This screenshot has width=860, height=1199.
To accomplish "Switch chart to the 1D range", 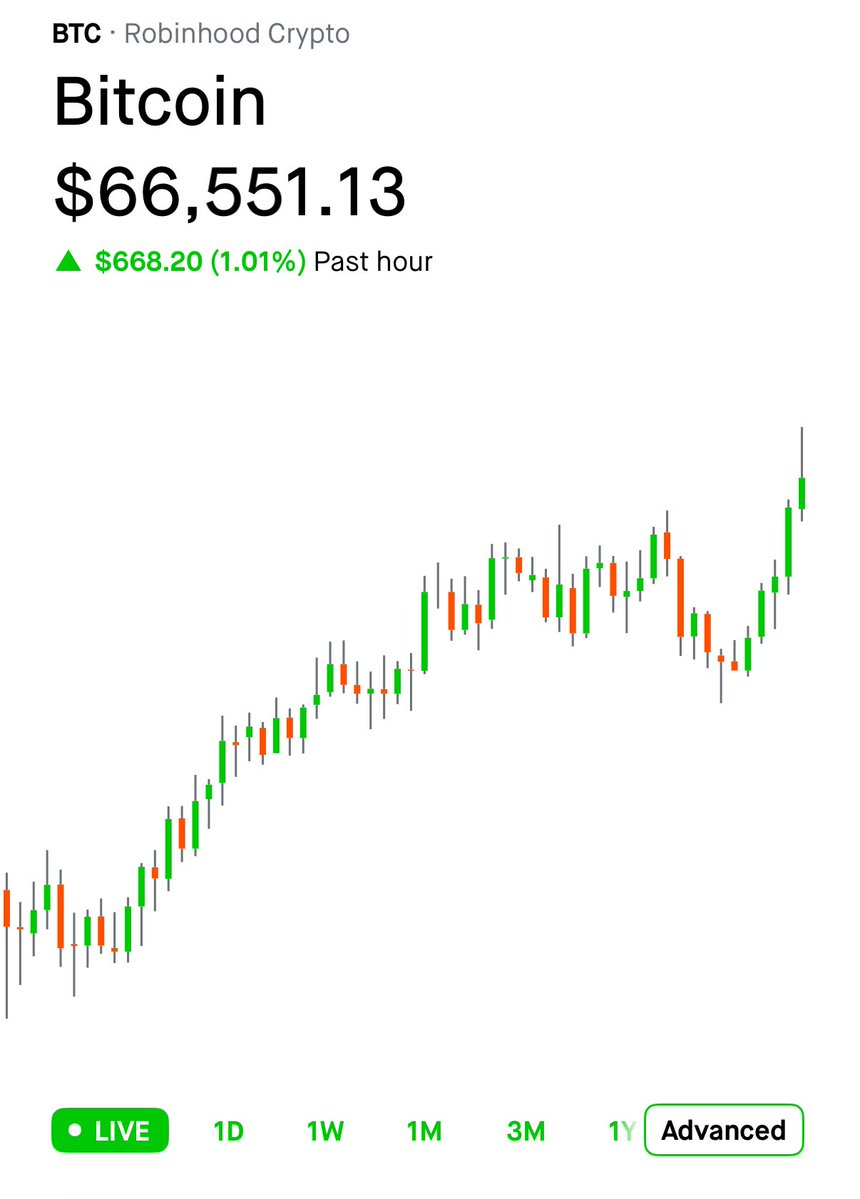I will point(228,1131).
